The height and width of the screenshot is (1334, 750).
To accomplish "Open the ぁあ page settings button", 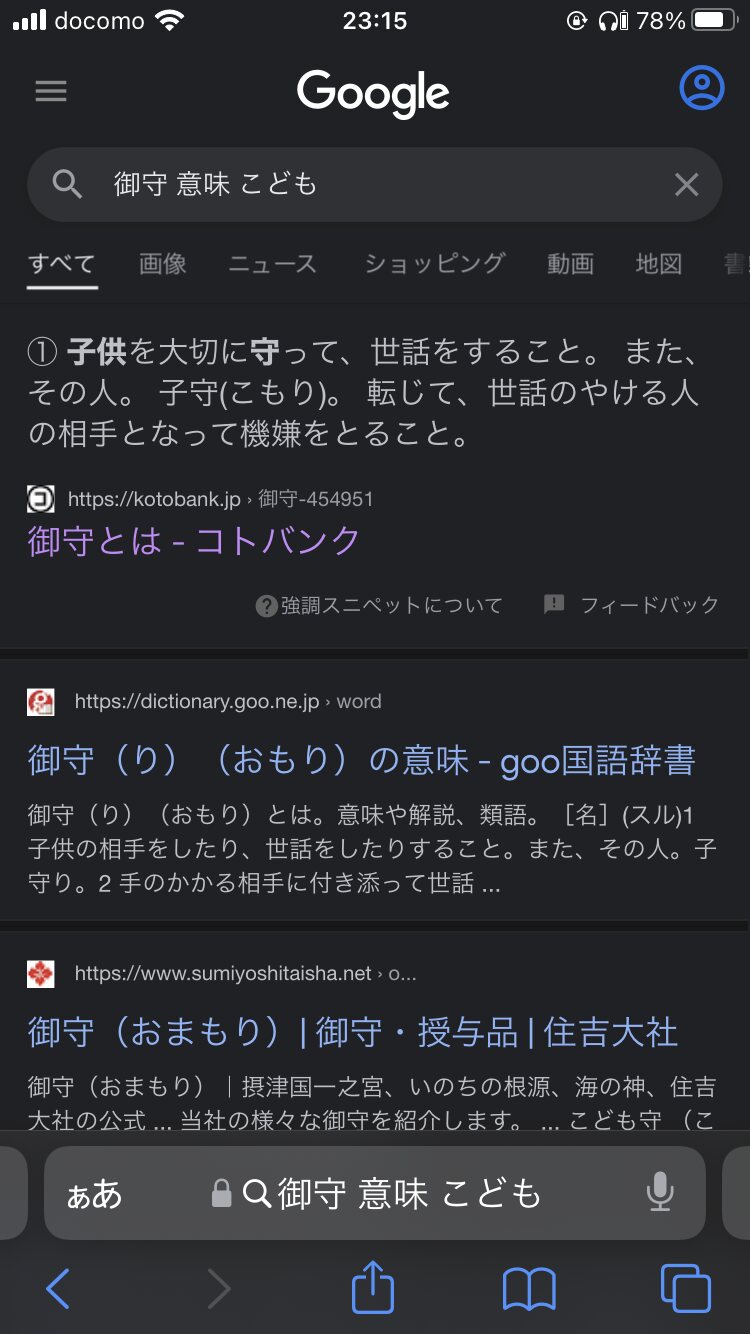I will click(x=94, y=1193).
